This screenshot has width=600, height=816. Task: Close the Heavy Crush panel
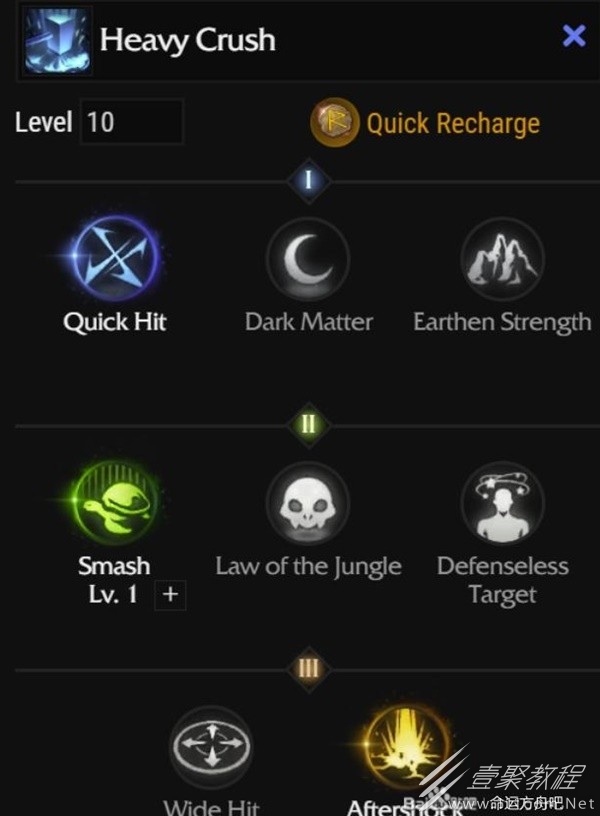[x=574, y=37]
